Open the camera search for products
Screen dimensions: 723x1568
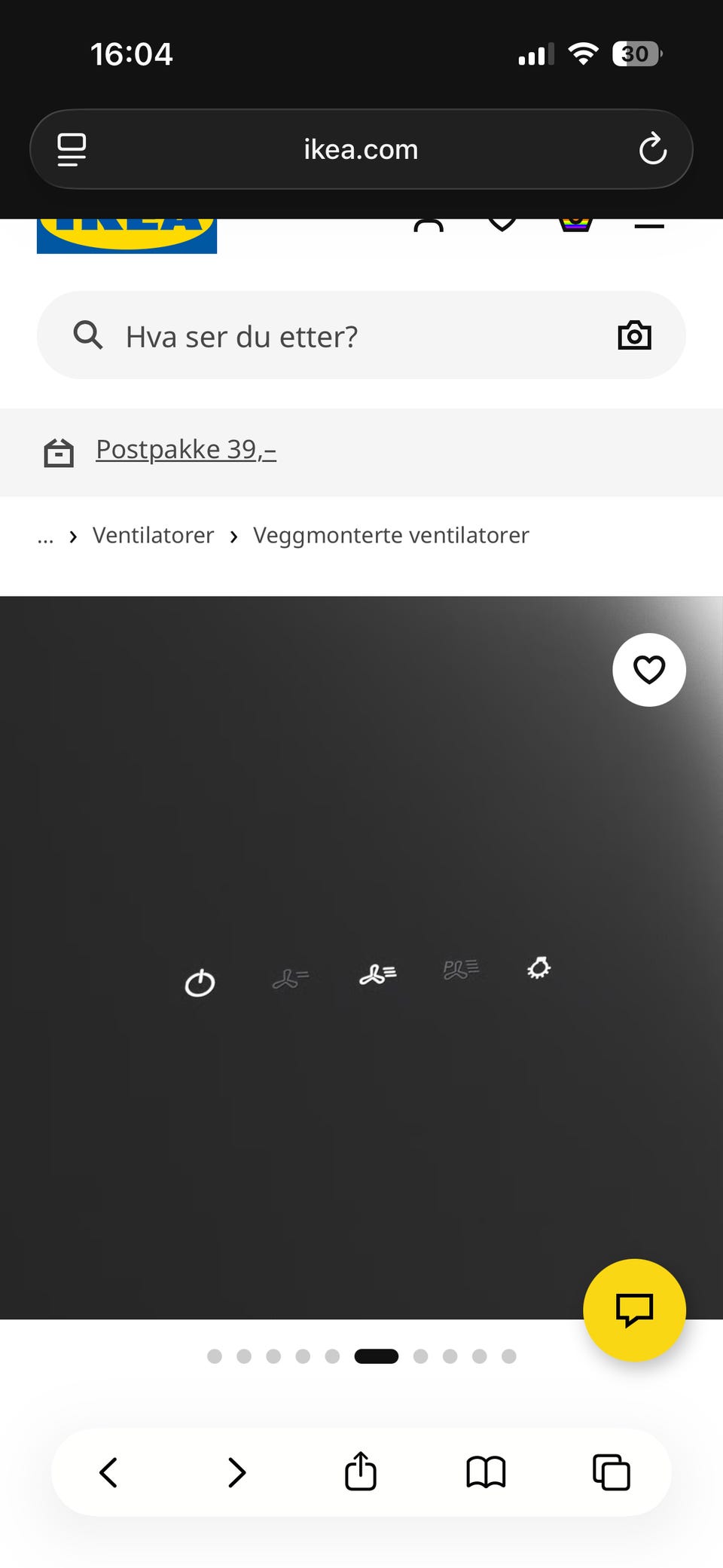pos(634,335)
